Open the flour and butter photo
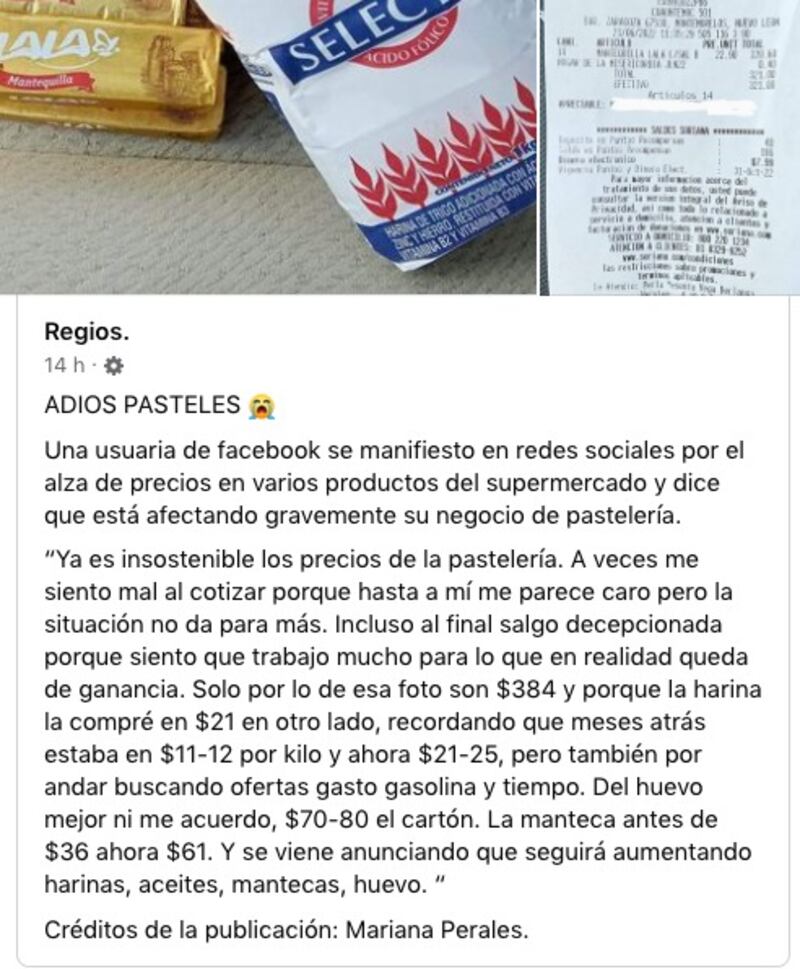800x969 pixels. coord(268,147)
